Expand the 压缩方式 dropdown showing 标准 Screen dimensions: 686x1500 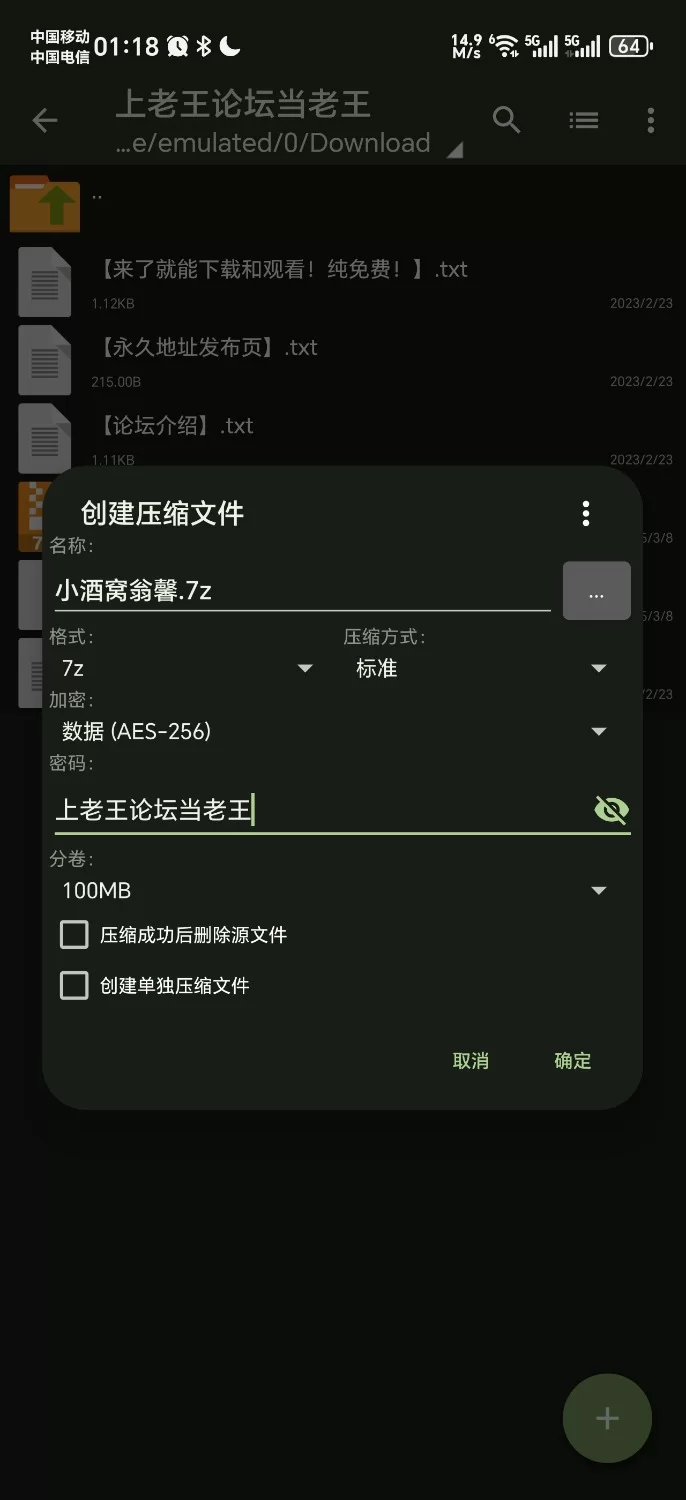[482, 669]
